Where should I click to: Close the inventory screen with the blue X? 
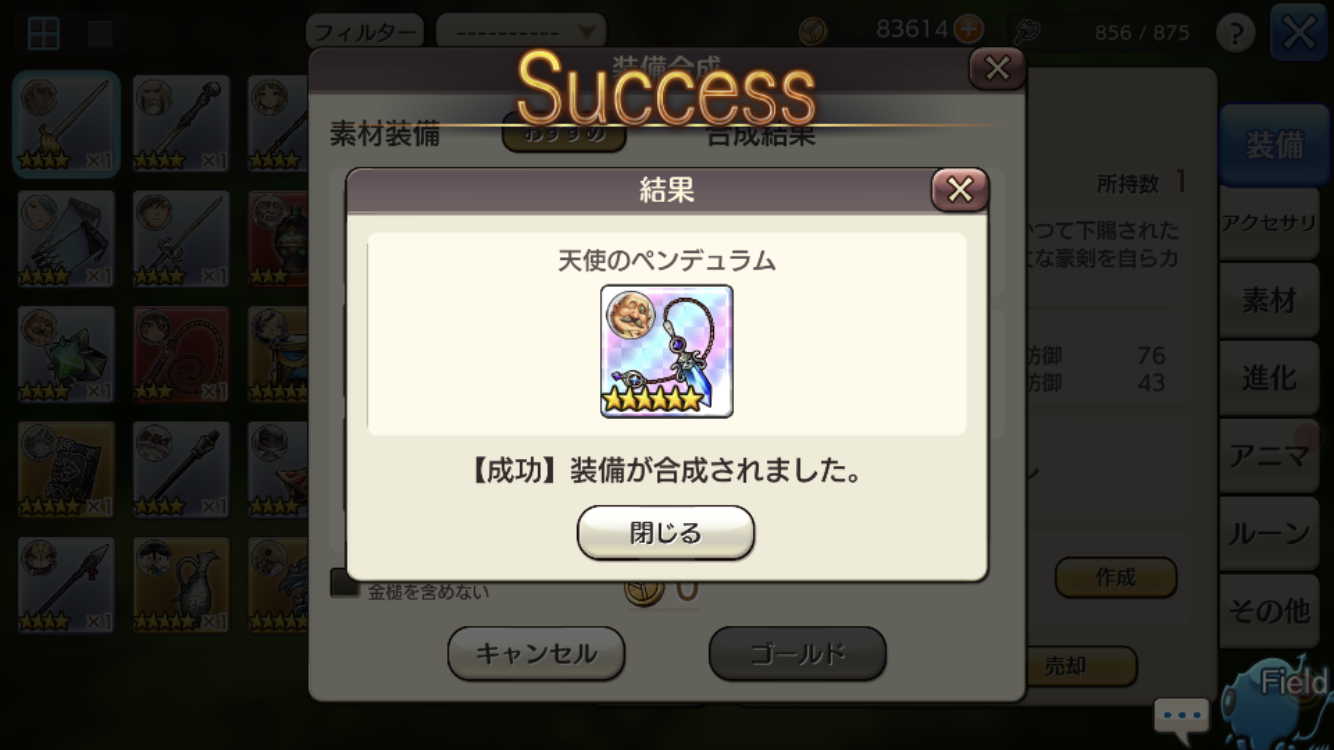click(x=1298, y=33)
